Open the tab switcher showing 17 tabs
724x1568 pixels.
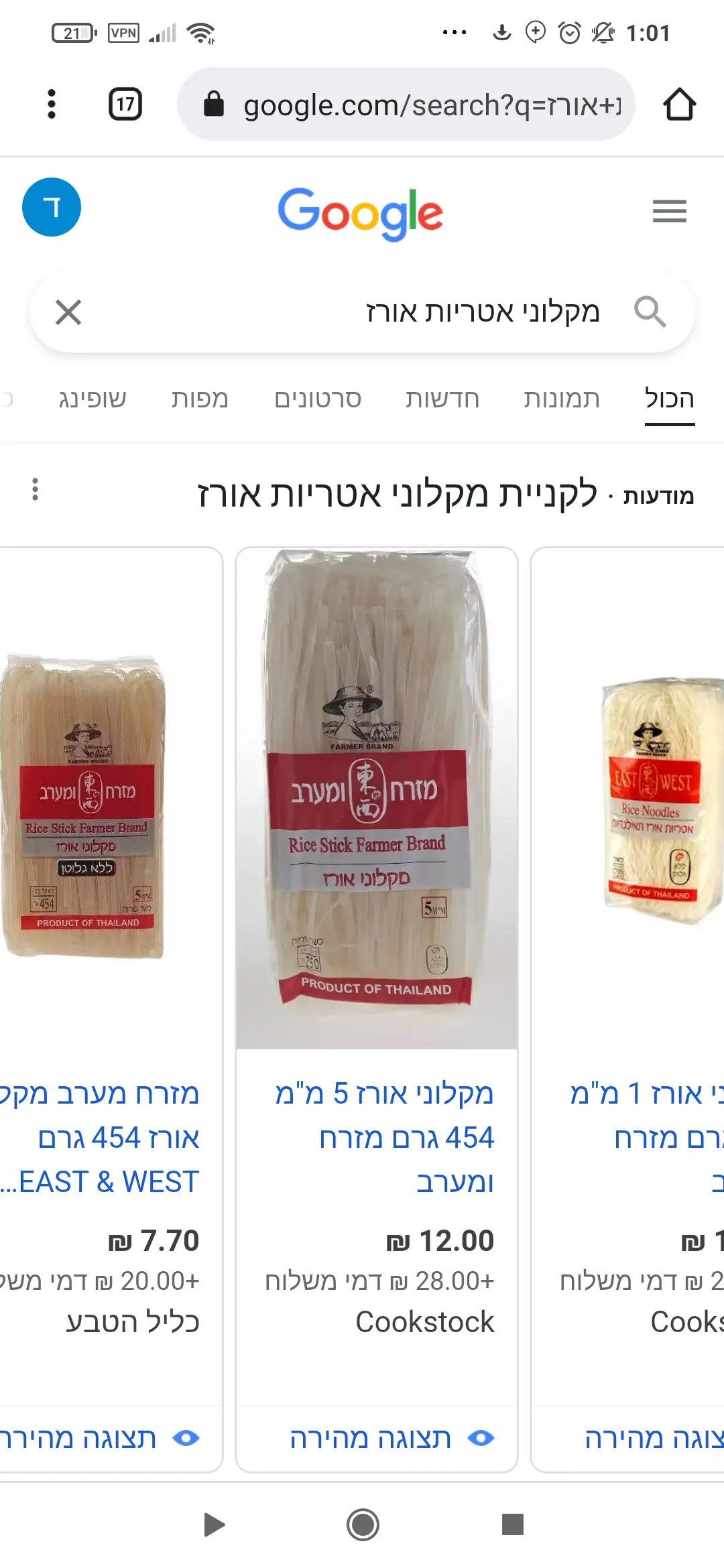click(x=125, y=105)
